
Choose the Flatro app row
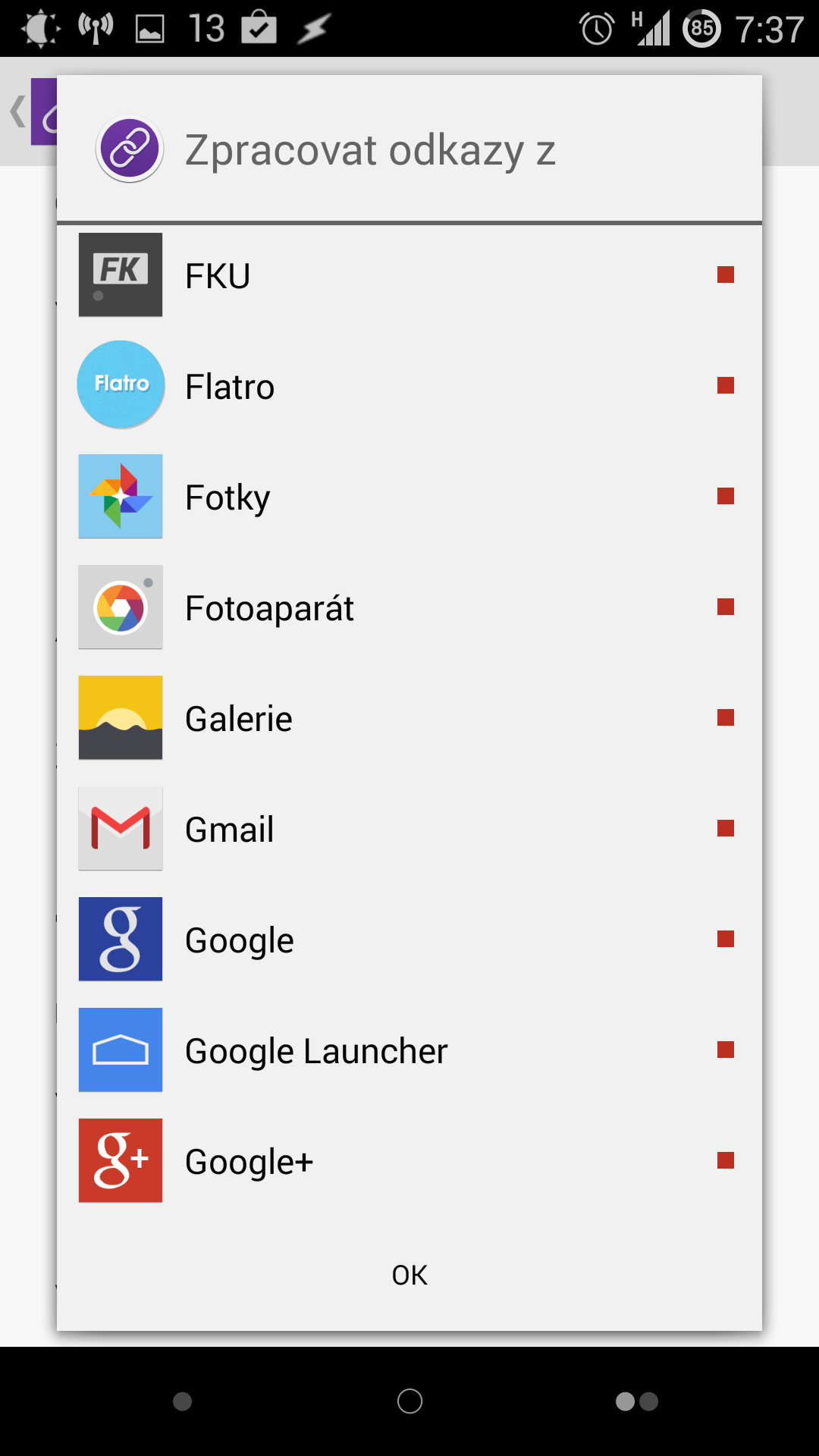pos(409,386)
